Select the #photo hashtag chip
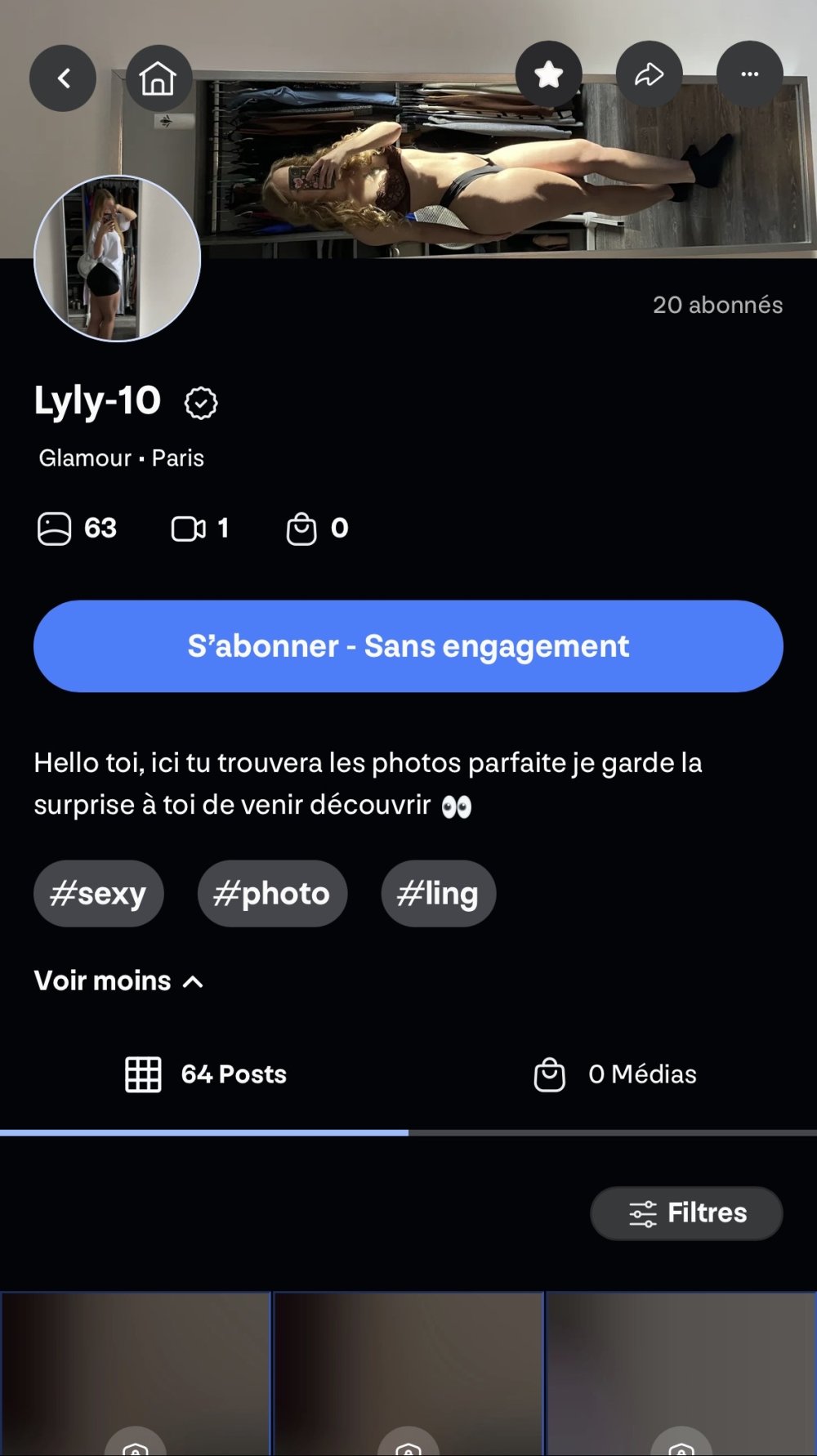The height and width of the screenshot is (1456, 817). (272, 893)
